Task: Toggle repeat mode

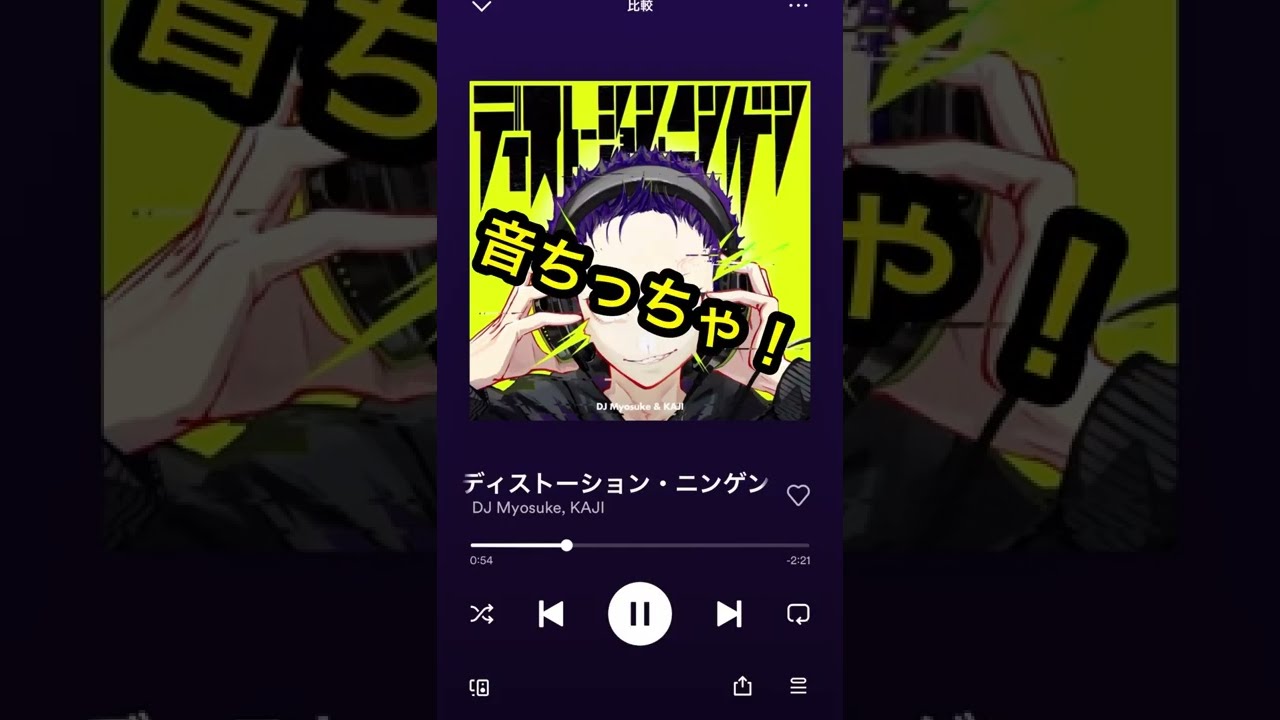Action: pyautogui.click(x=797, y=614)
